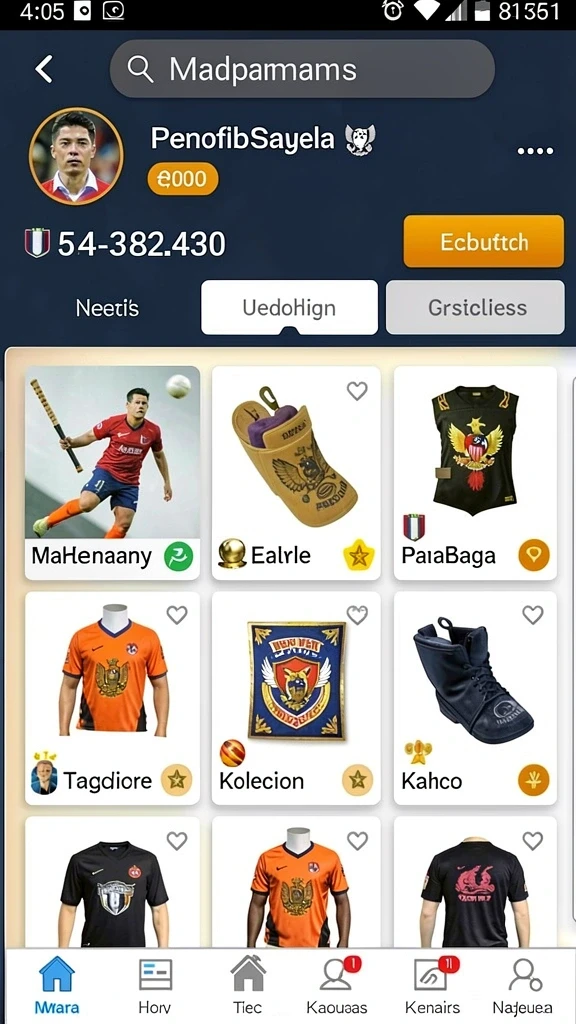Open the Ealrle item card
Image resolution: width=576 pixels, height=1024 pixels.
pyautogui.click(x=296, y=473)
